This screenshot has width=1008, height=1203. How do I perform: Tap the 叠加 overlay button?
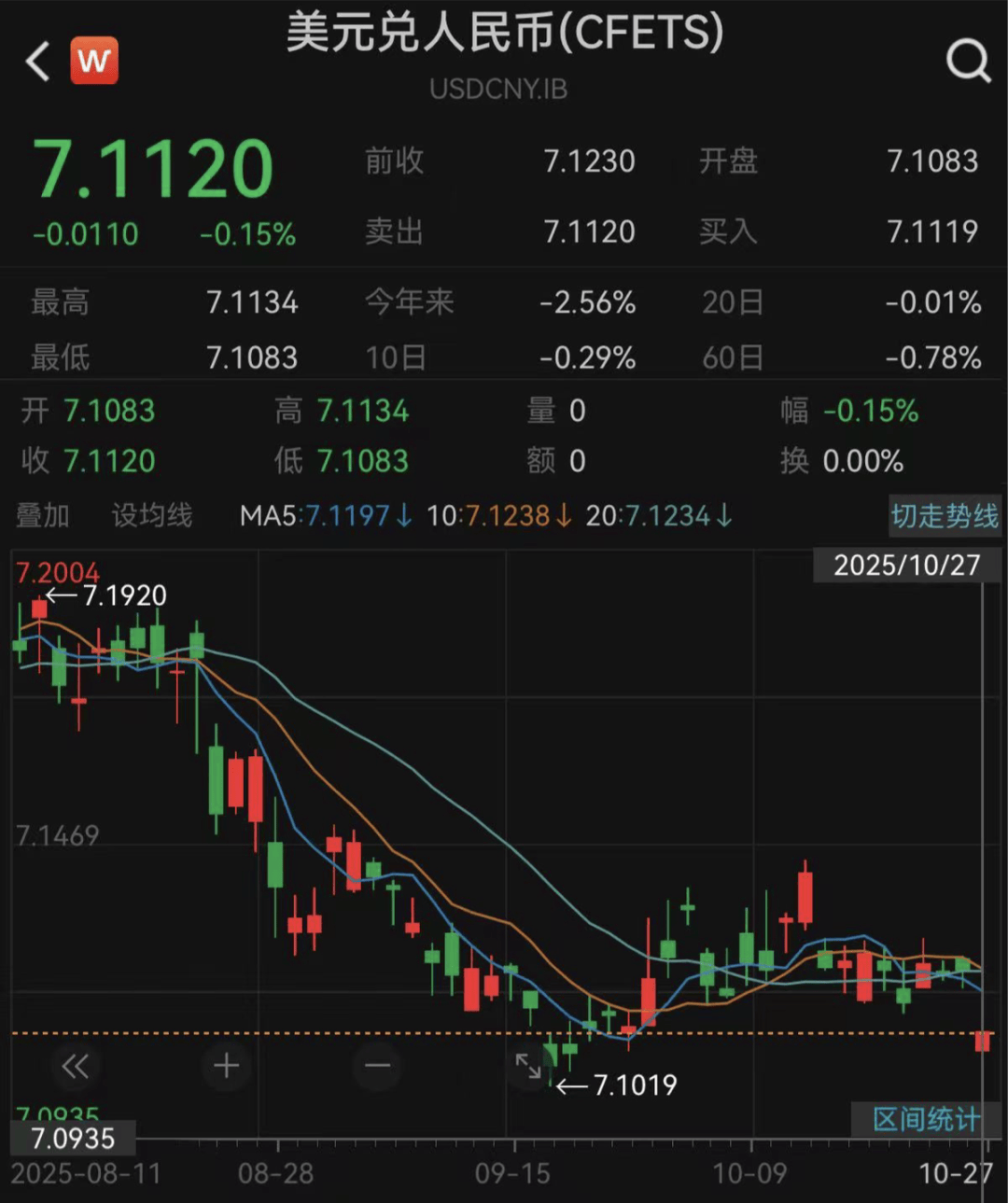tap(43, 515)
